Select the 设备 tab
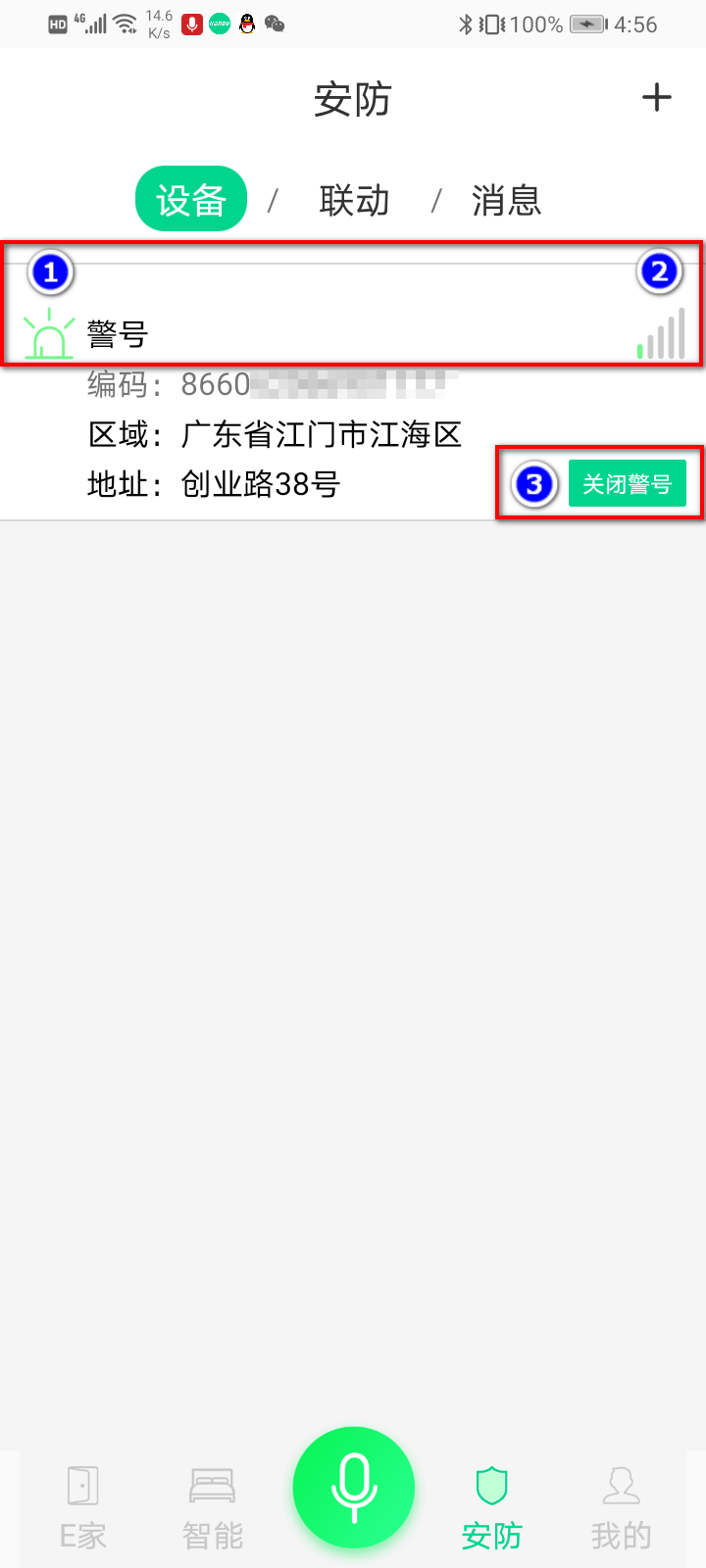Viewport: 706px width, 1568px height. (191, 200)
